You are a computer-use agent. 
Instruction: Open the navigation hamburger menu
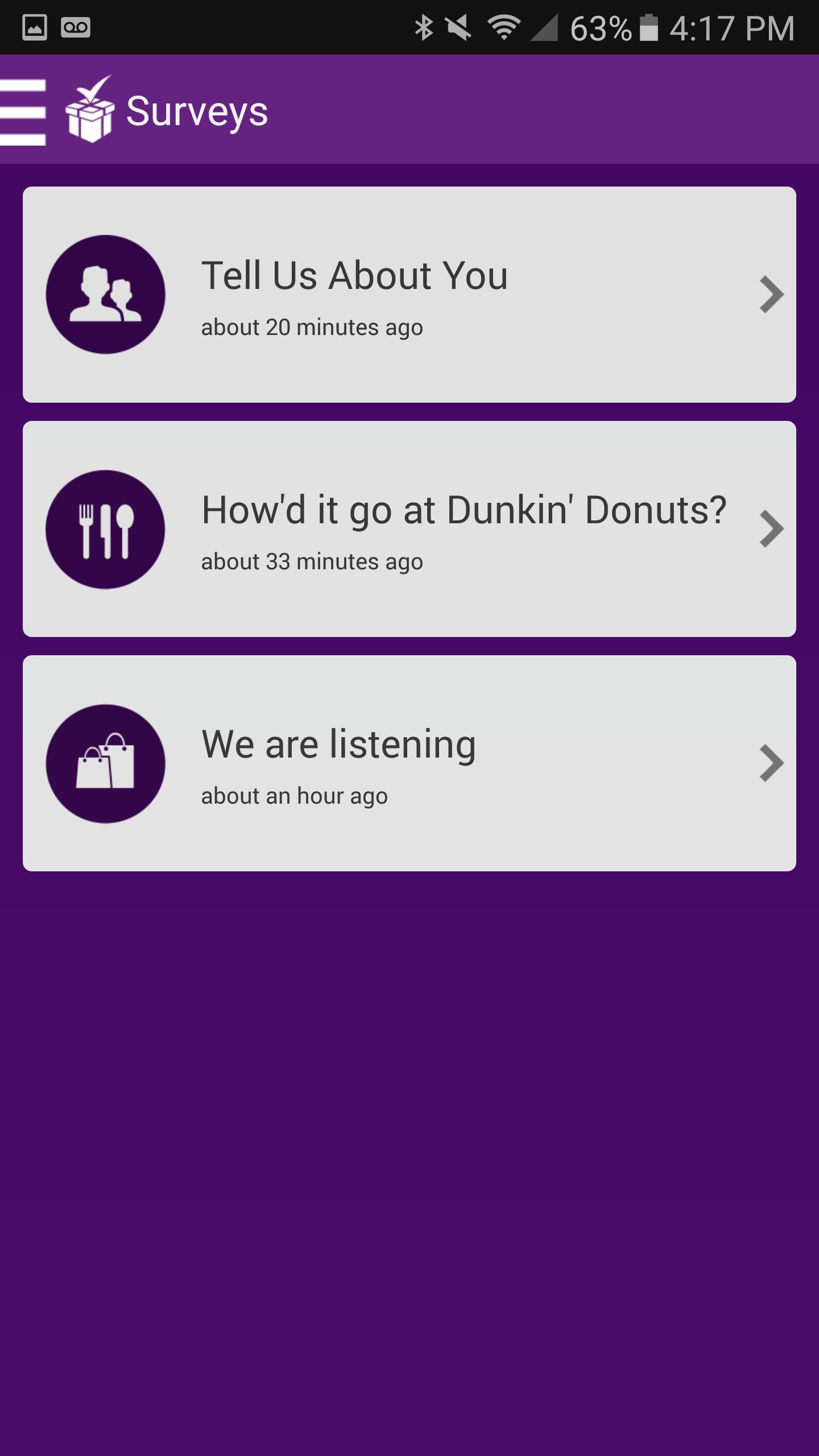[23, 111]
